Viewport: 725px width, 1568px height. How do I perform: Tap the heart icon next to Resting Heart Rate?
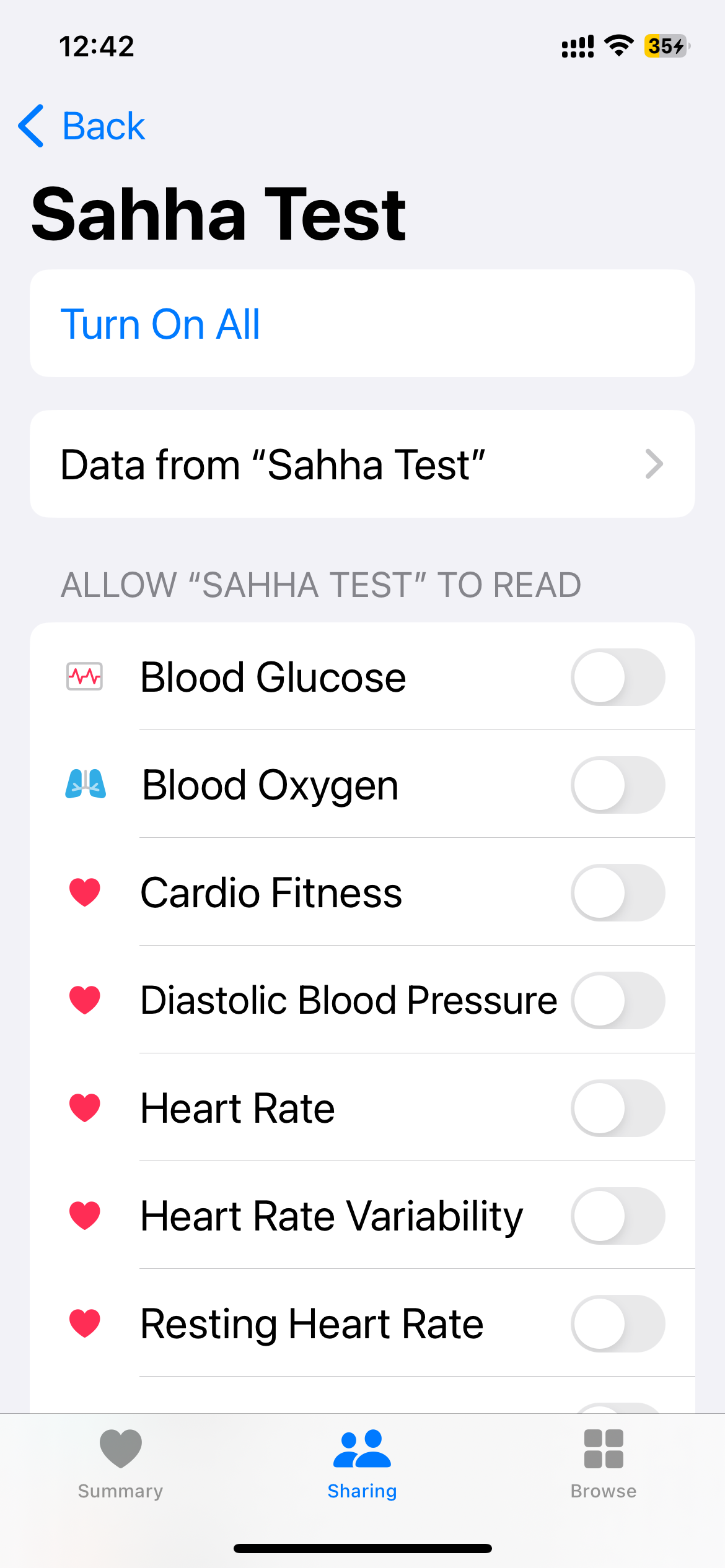click(x=84, y=1323)
